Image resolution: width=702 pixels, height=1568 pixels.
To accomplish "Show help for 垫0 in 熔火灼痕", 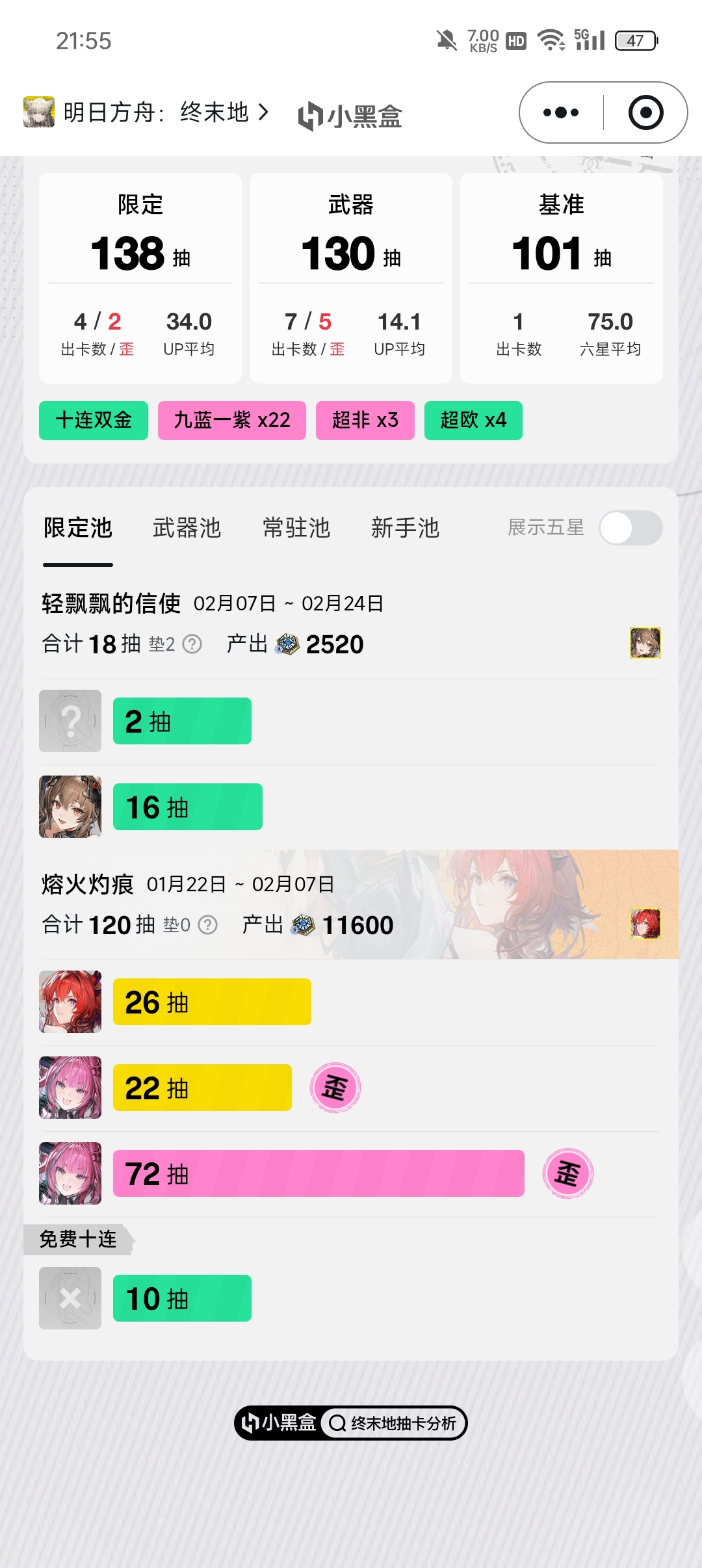I will point(207,925).
